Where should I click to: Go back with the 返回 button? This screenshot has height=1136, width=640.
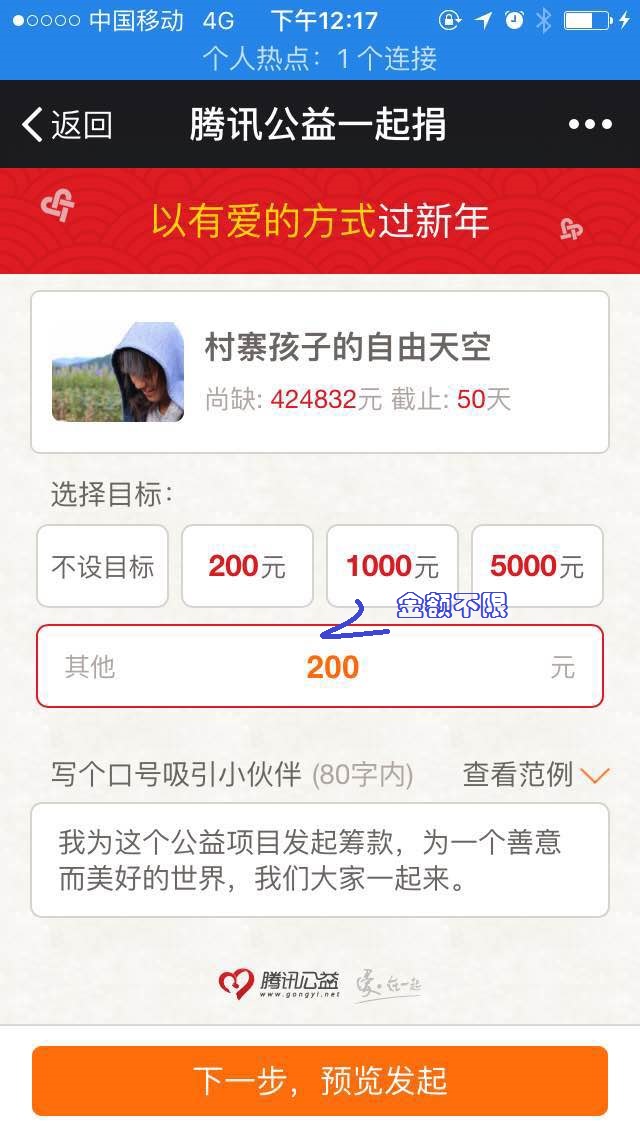tap(67, 125)
